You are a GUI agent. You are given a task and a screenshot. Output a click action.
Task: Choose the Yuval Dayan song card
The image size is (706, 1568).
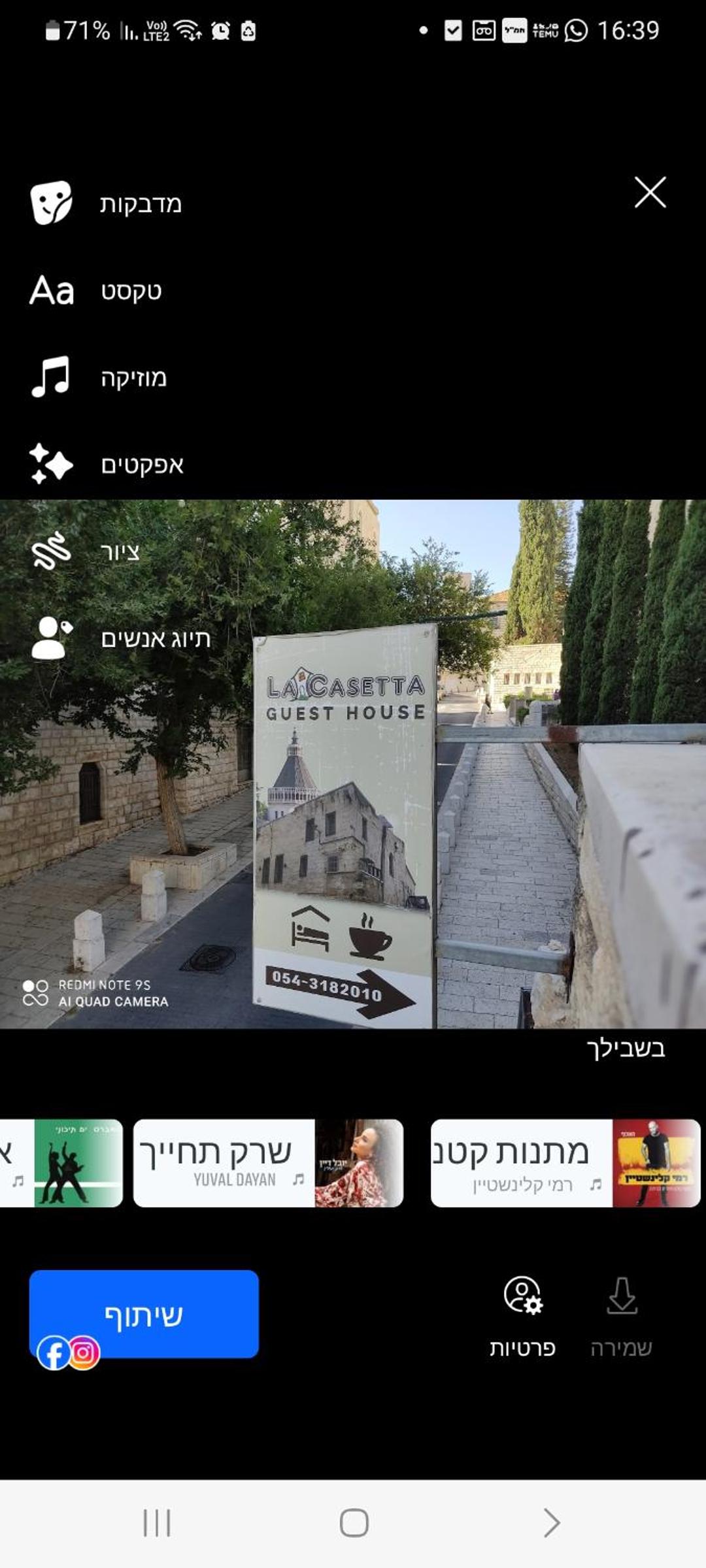tap(268, 1164)
